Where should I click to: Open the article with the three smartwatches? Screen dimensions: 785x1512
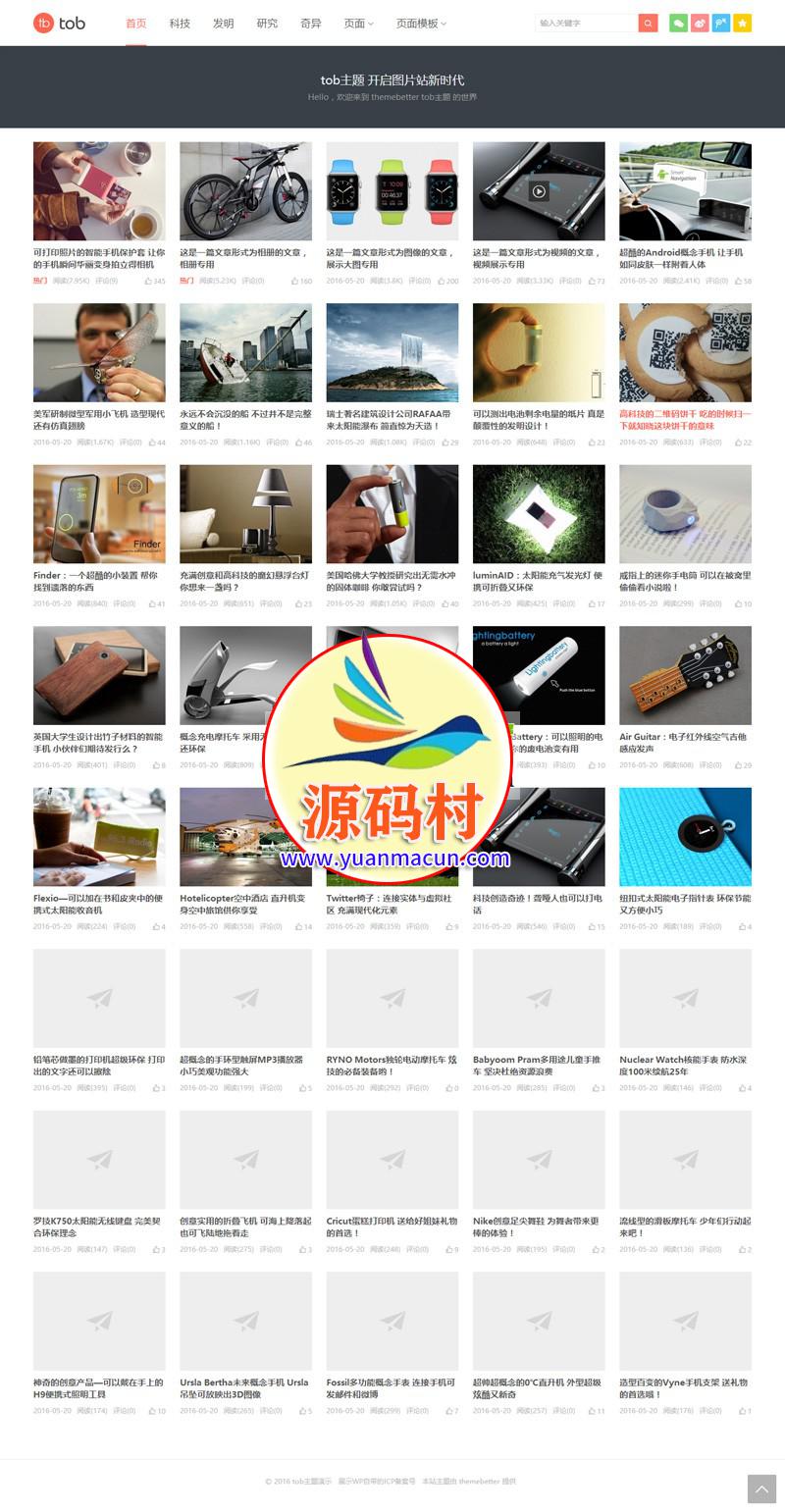[x=392, y=191]
